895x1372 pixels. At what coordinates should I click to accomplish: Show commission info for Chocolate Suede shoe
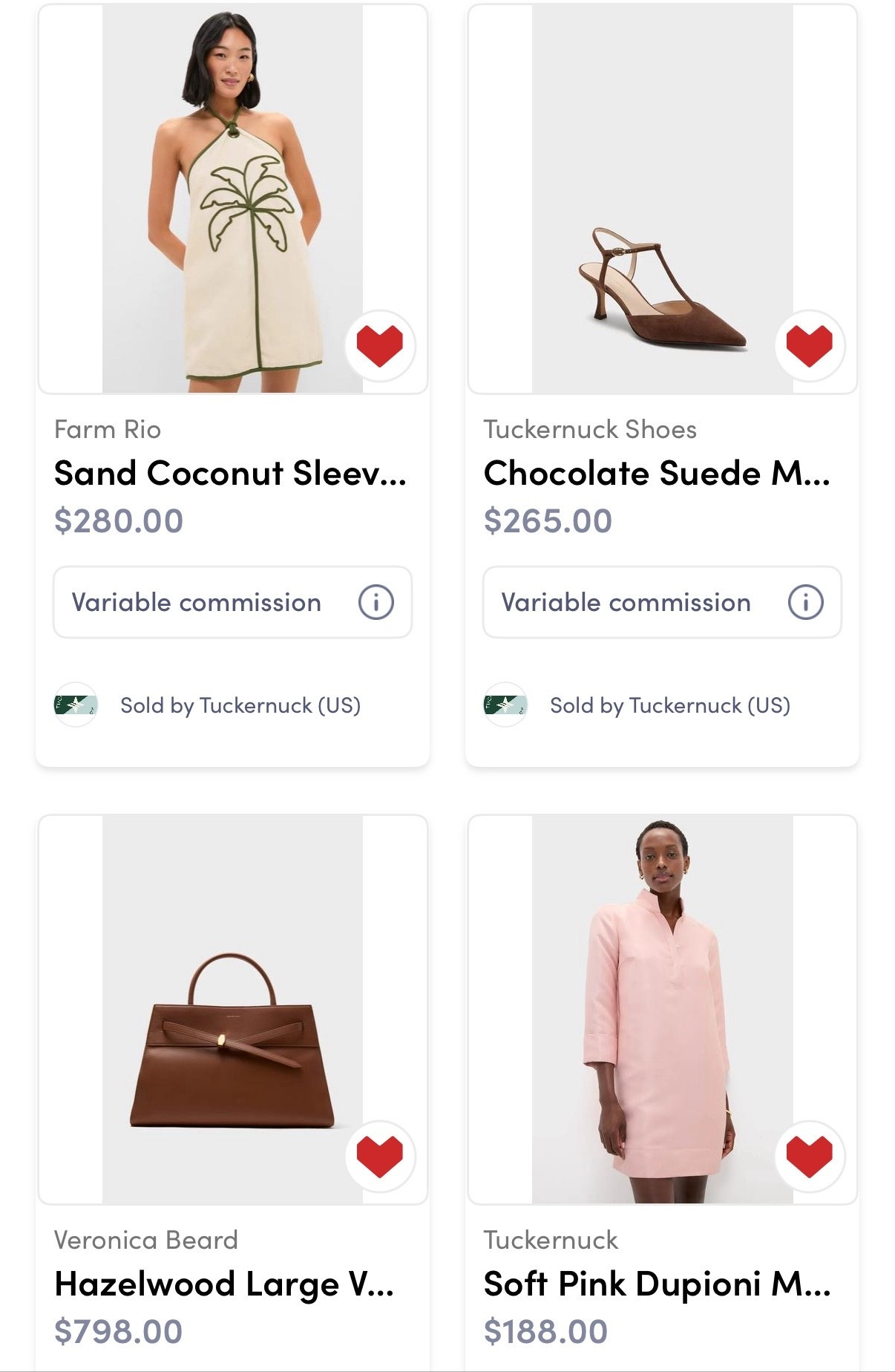click(806, 602)
